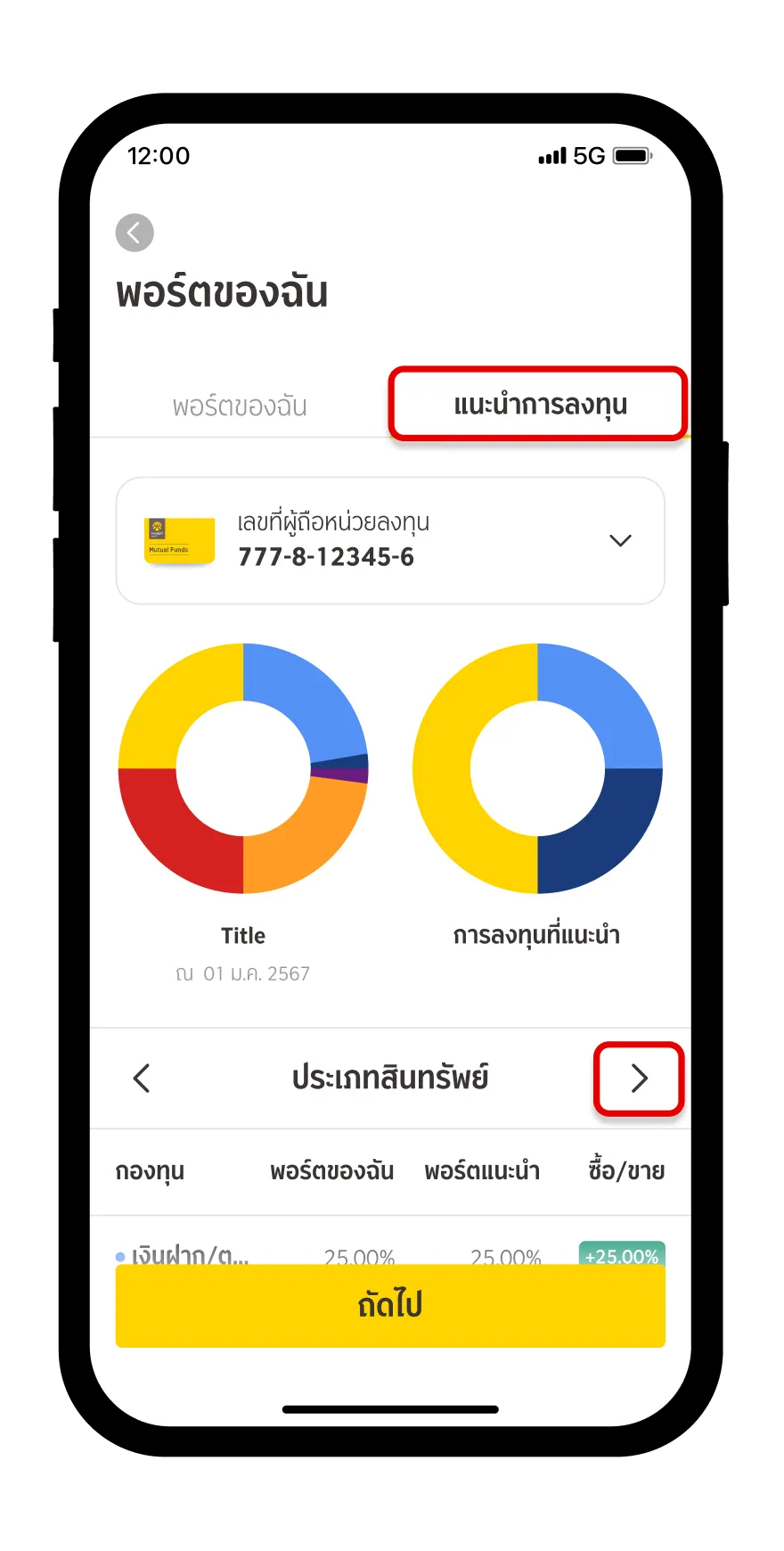Image resolution: width=784 pixels, height=1551 pixels.
Task: Go to previous category before ประเภทสินทรัพย์
Action: 142,1078
